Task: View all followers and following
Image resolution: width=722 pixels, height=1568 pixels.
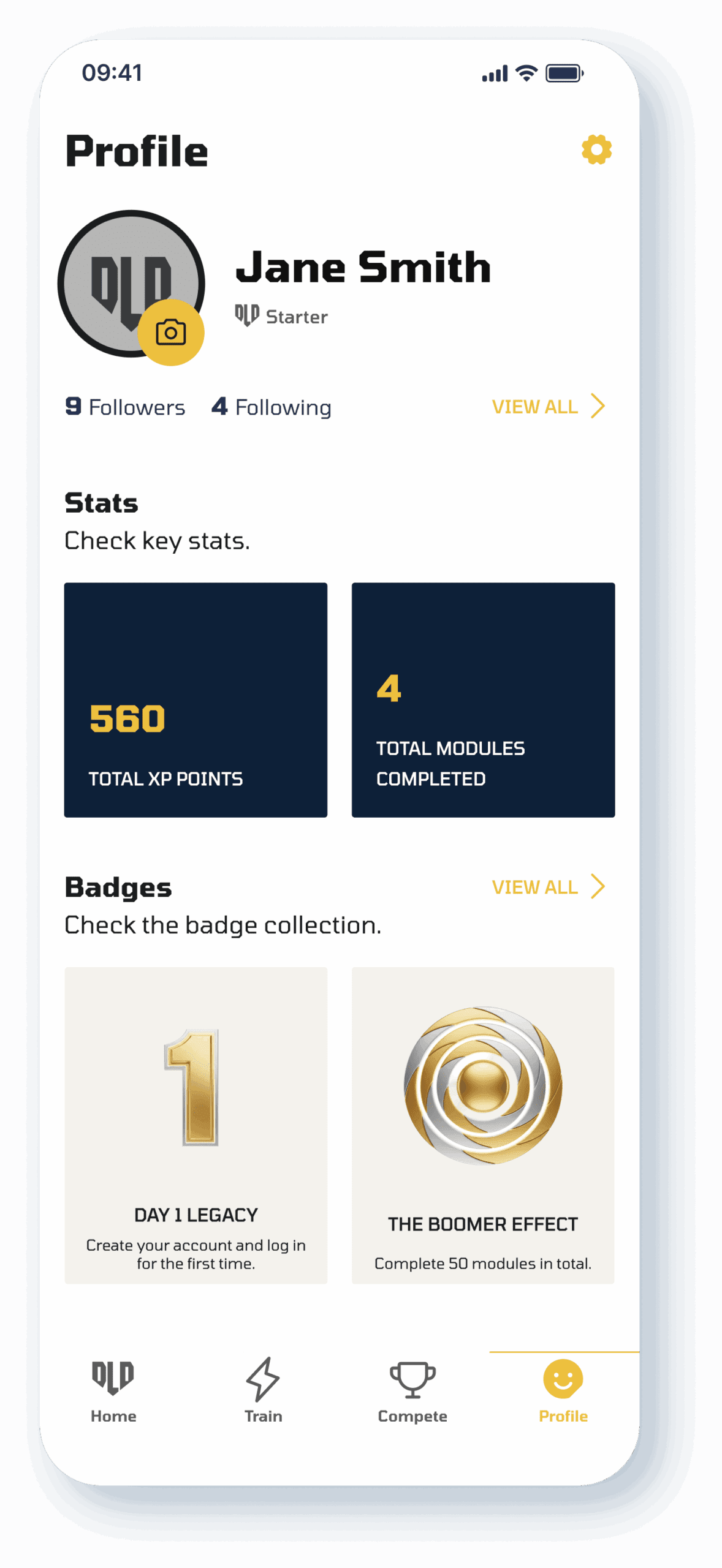Action: (x=547, y=407)
